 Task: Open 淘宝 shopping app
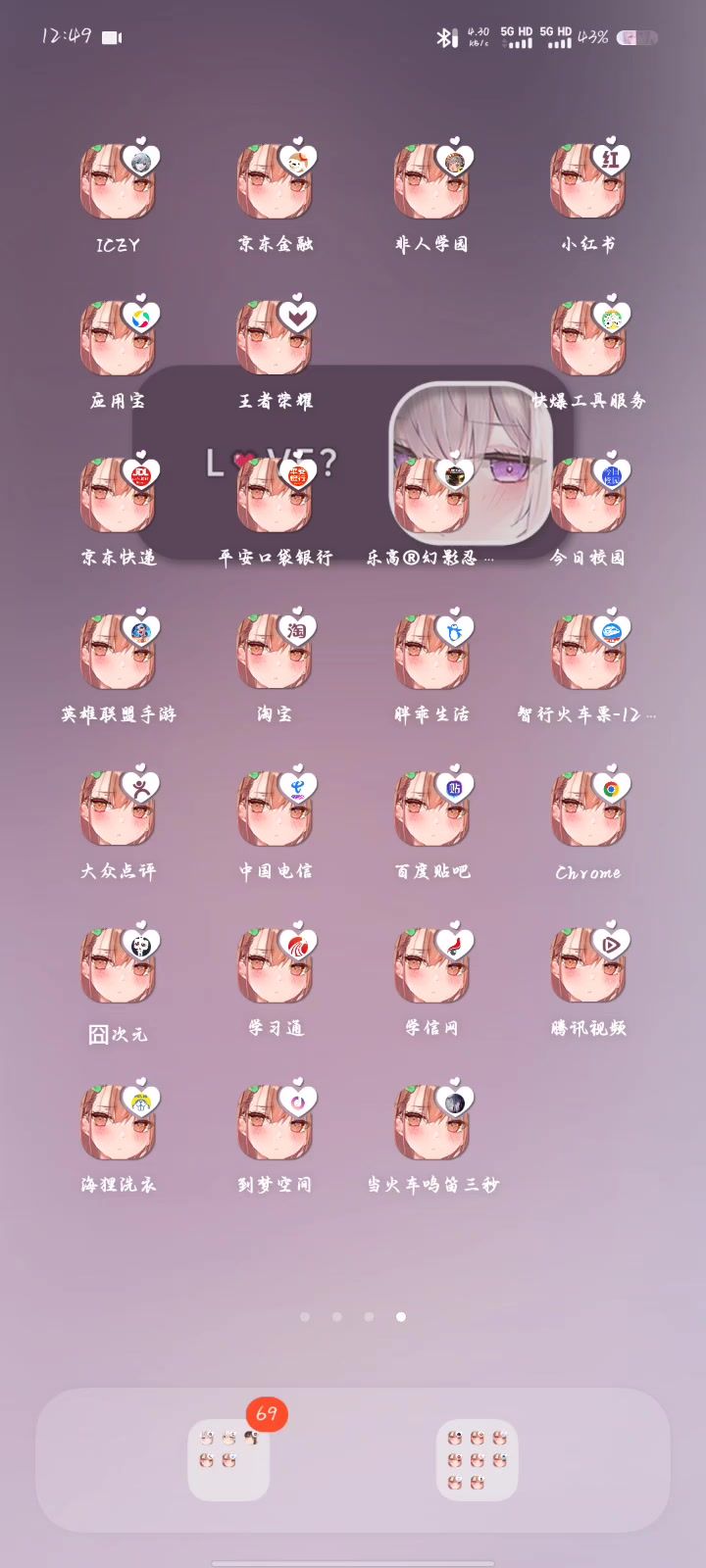point(275,652)
